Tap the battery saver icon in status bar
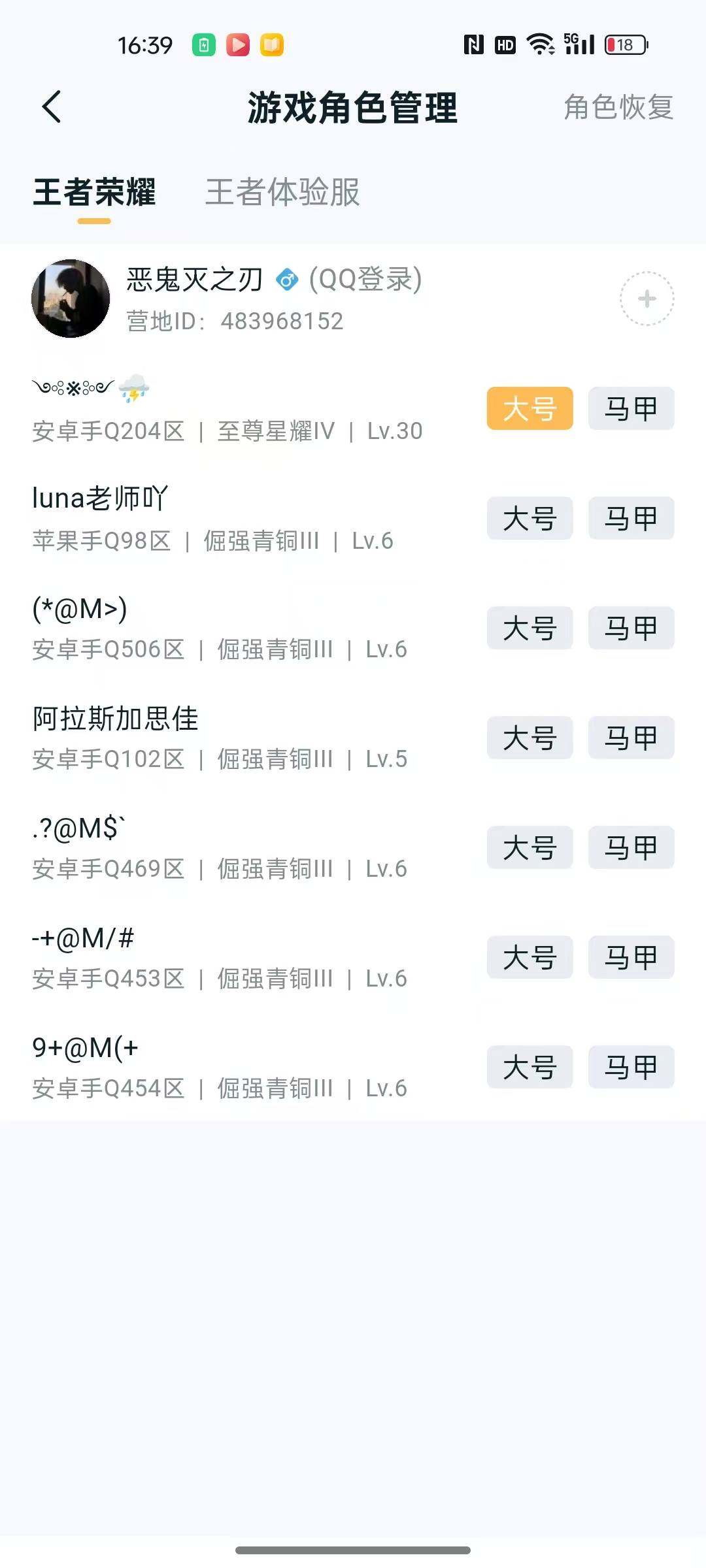 point(203,44)
